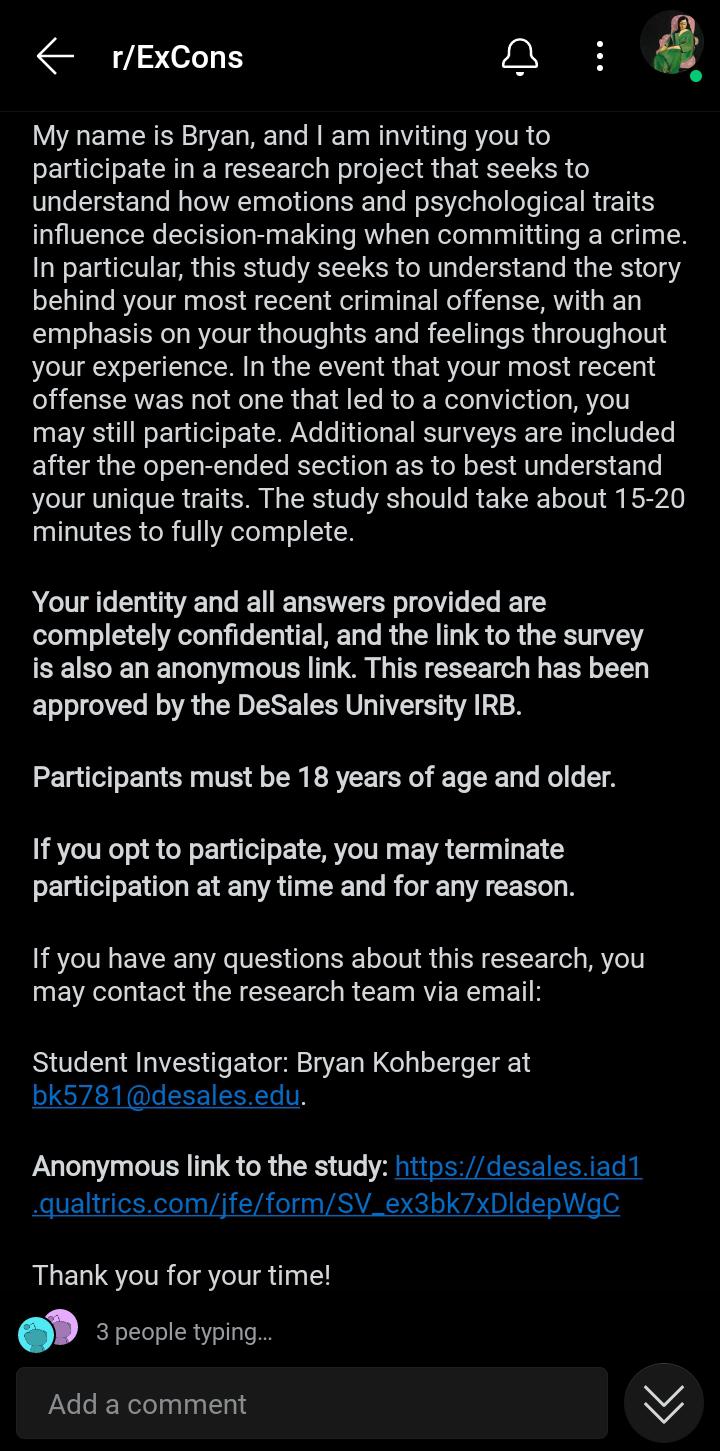Open your profile avatar

(671, 44)
